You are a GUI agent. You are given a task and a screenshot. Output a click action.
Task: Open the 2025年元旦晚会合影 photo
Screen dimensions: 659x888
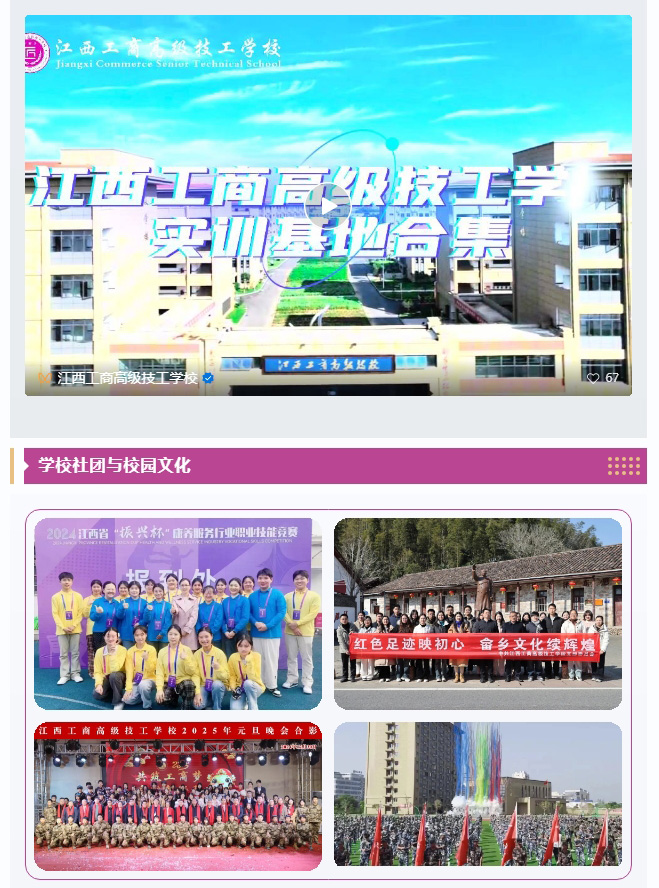(x=178, y=796)
